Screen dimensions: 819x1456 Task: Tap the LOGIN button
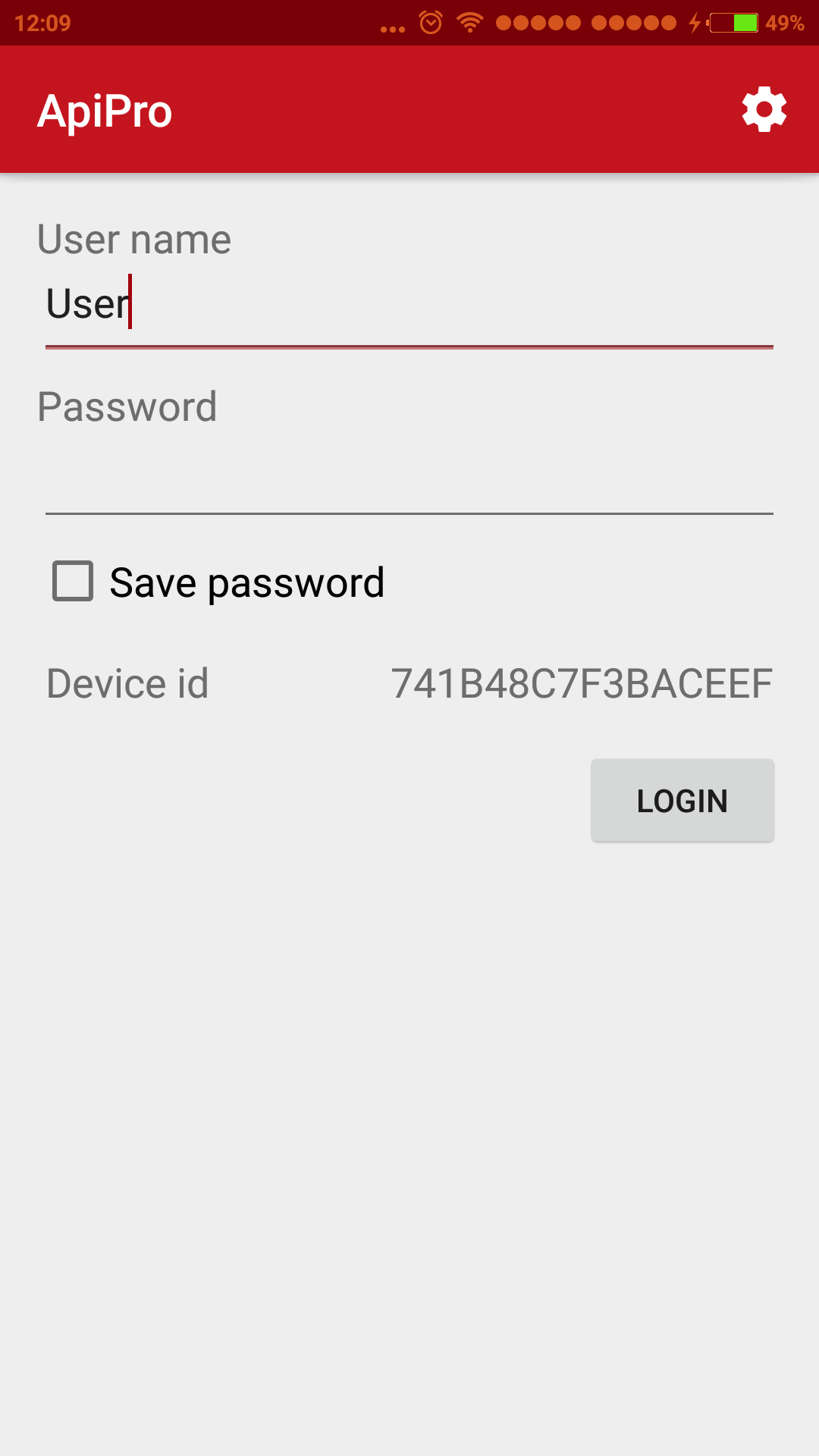[682, 800]
